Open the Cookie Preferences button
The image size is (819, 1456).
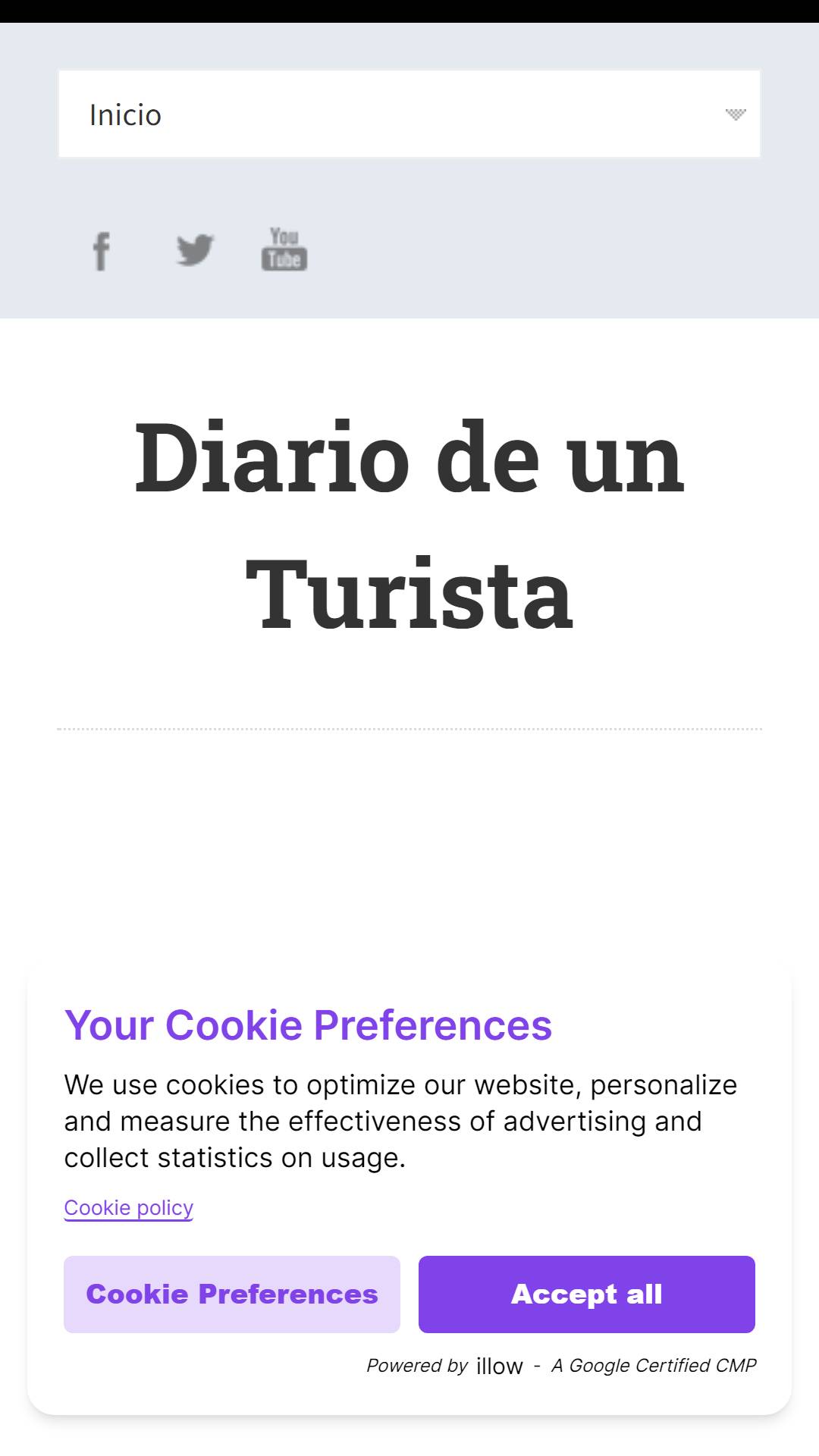pos(232,1294)
